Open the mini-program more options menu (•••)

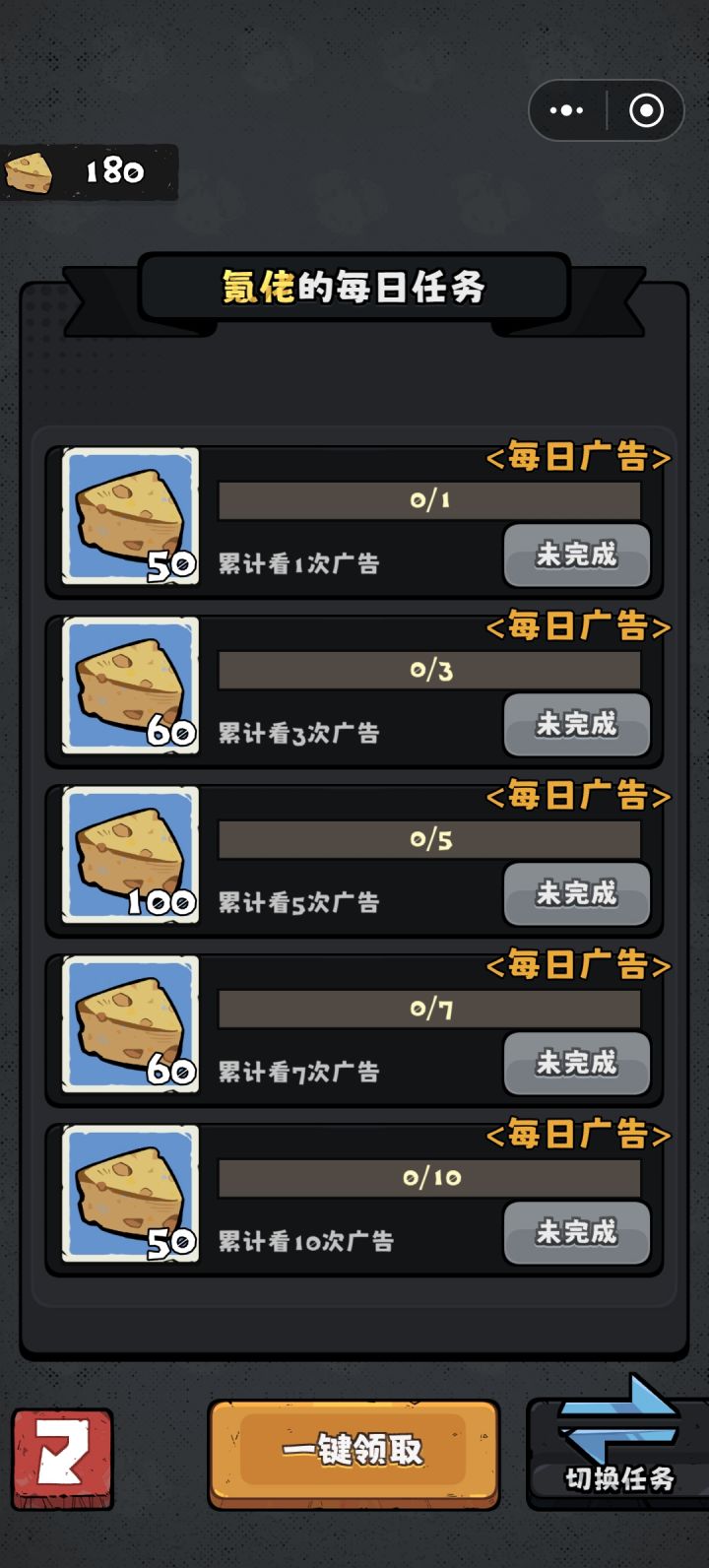(x=566, y=109)
